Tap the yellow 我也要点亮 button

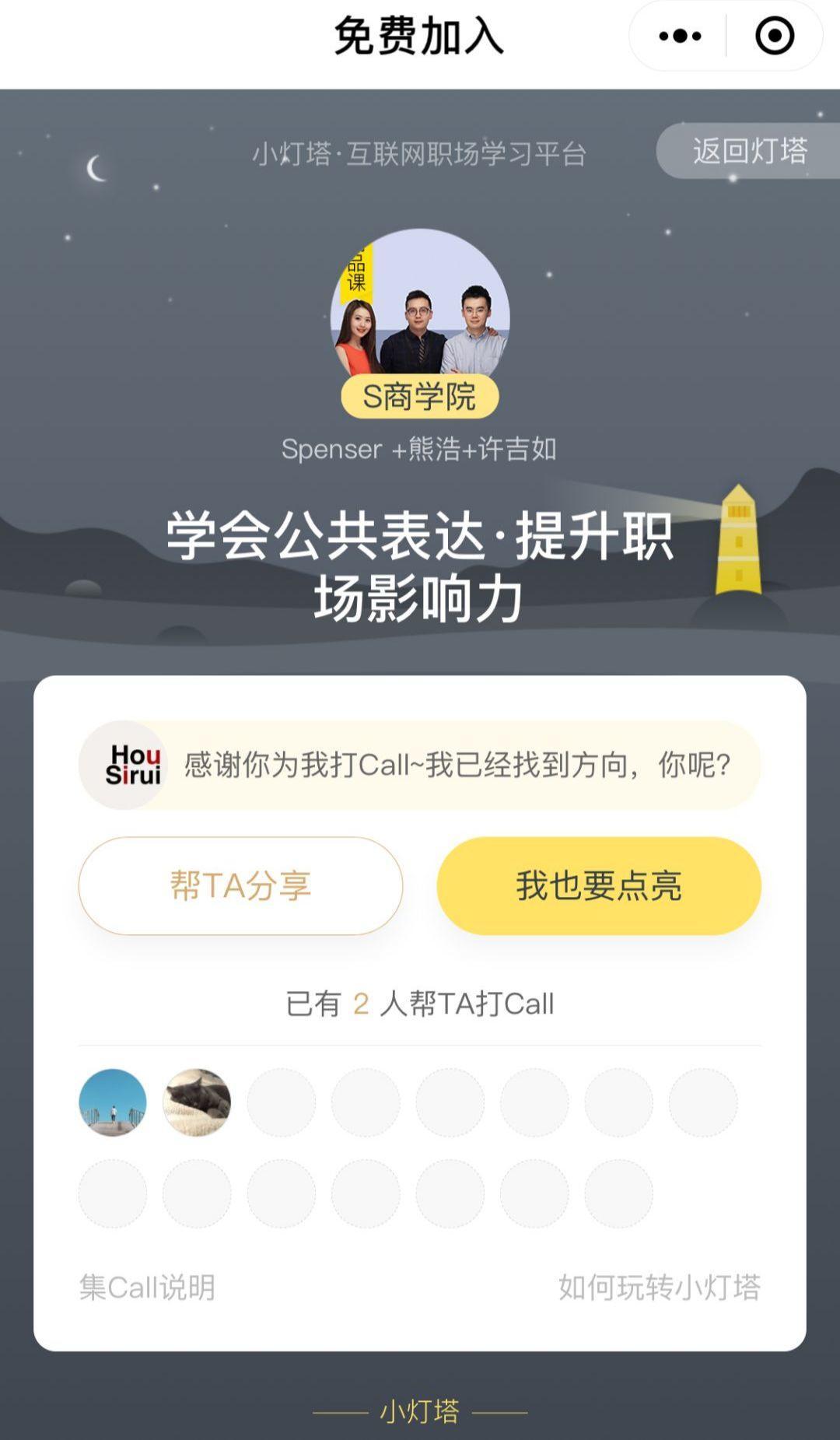click(x=599, y=885)
